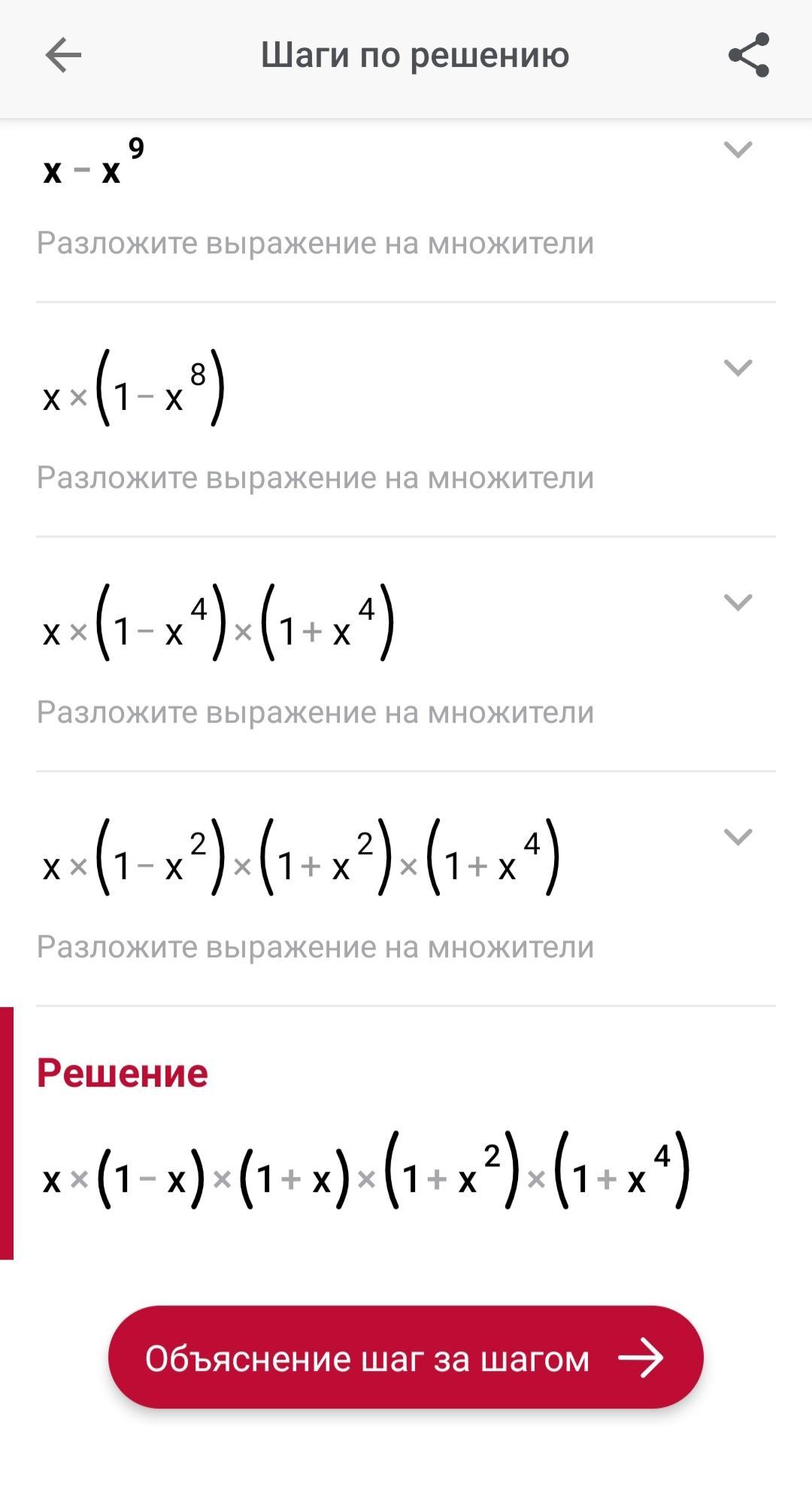Image resolution: width=812 pixels, height=1489 pixels.
Task: Expand the x − x⁹ step
Action: (738, 150)
